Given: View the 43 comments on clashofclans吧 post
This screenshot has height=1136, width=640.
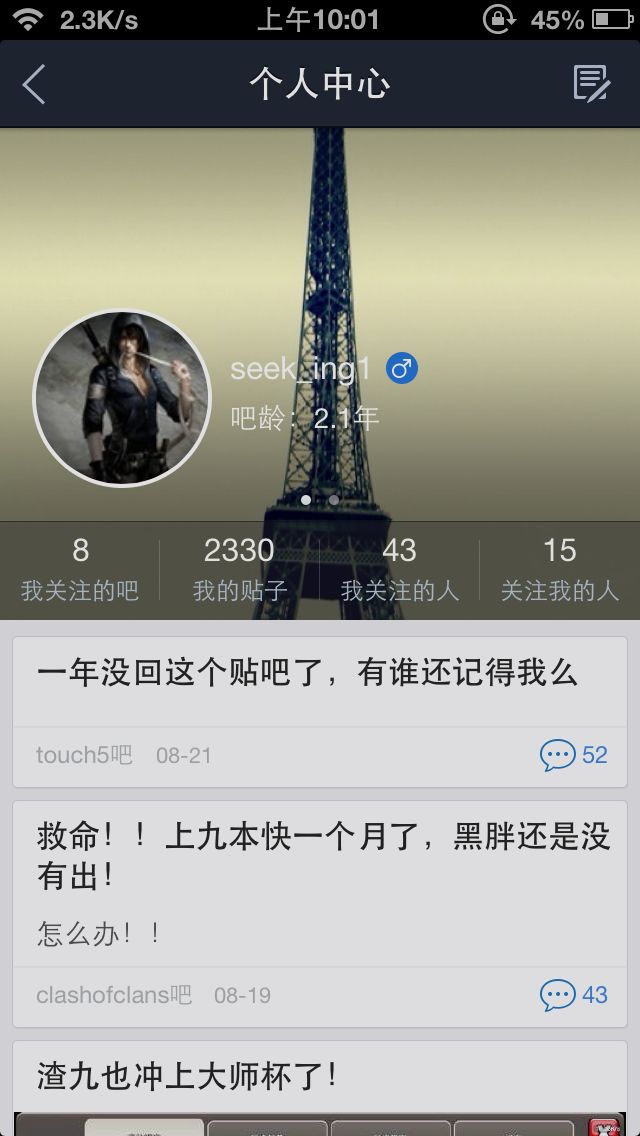Looking at the screenshot, I should [574, 995].
